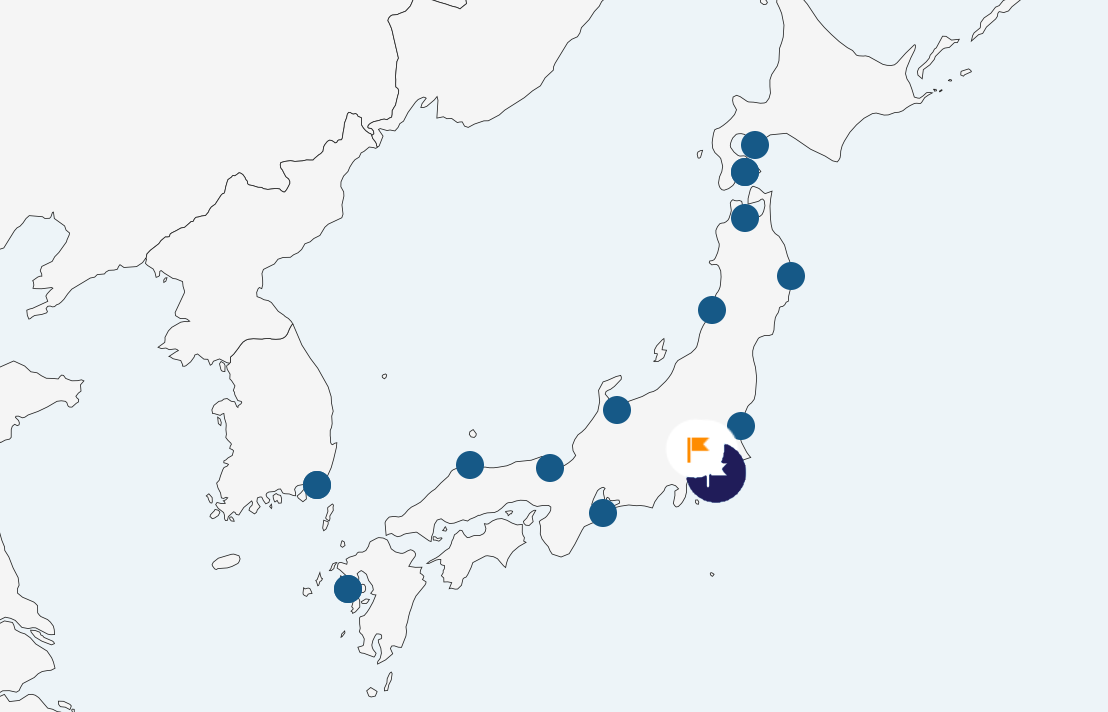Select the marker at Nagasaki on Kyushu

(348, 588)
